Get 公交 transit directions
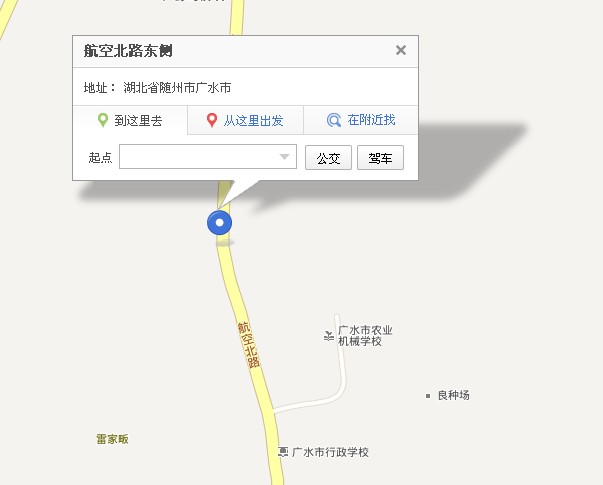Screen dimensions: 603x485 [x=328, y=158]
